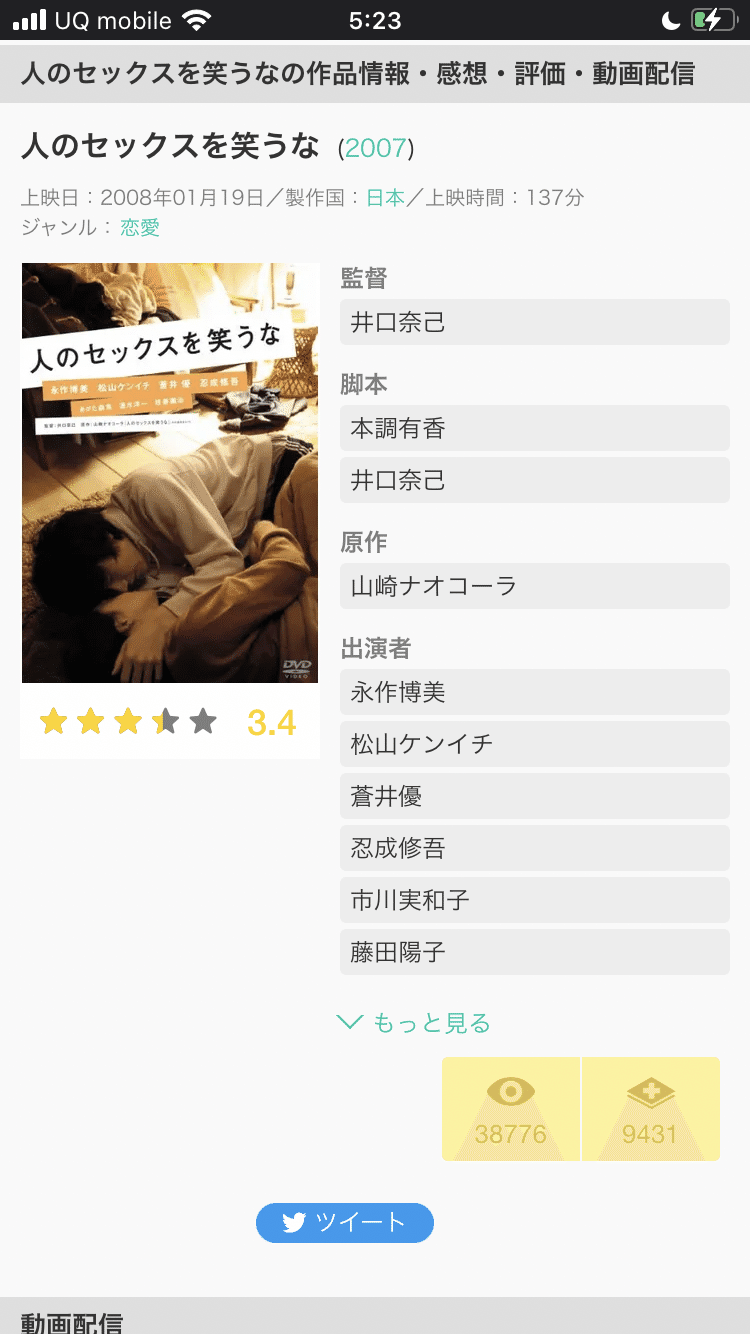Open the movie poster image

[x=170, y=473]
